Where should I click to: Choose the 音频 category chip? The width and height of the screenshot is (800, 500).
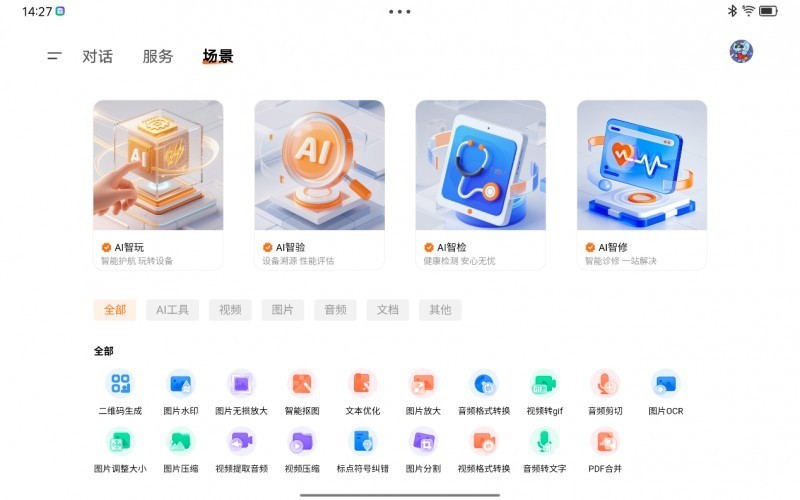(x=335, y=310)
